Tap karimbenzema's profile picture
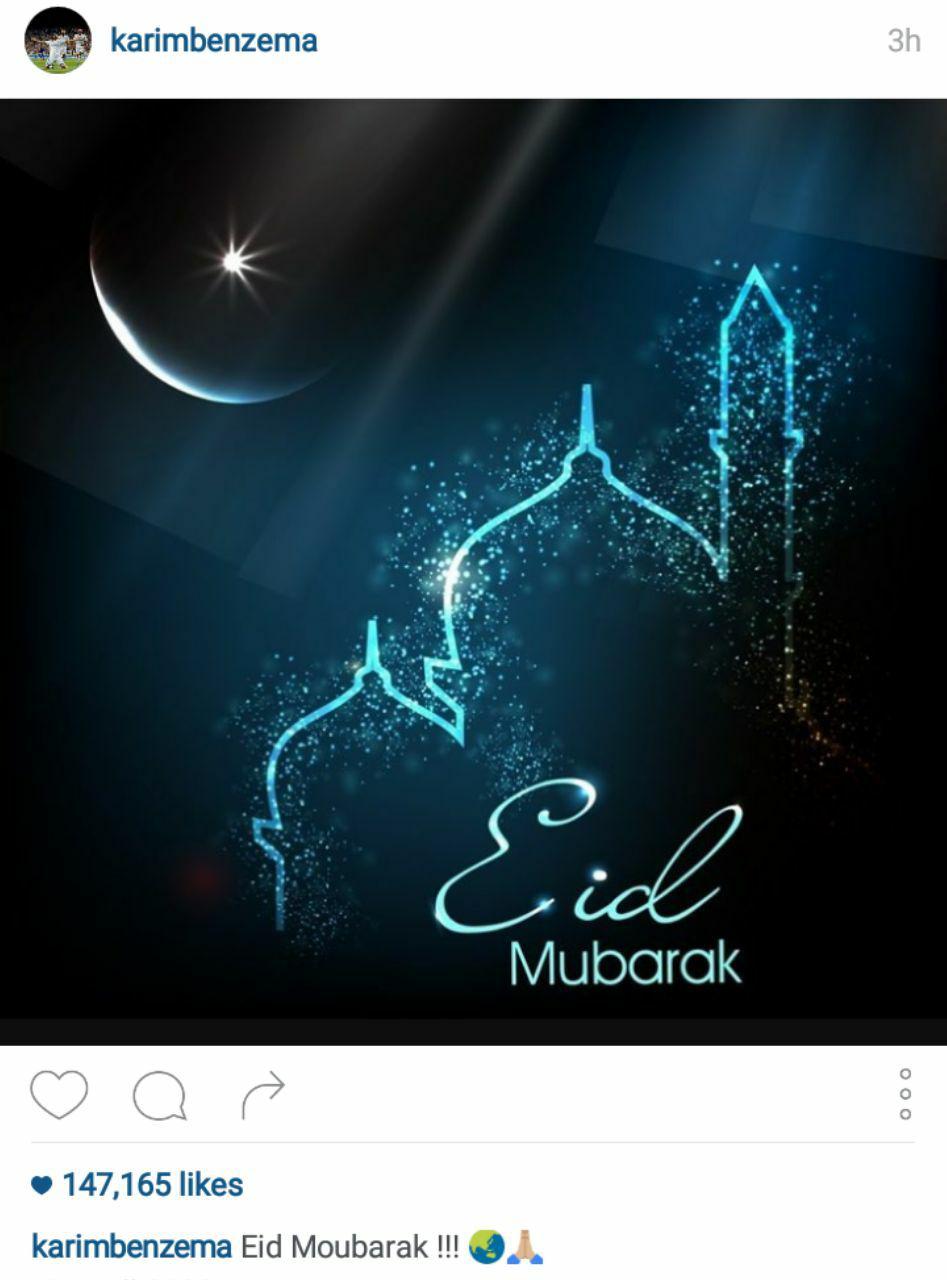947x1280 pixels. [x=58, y=41]
